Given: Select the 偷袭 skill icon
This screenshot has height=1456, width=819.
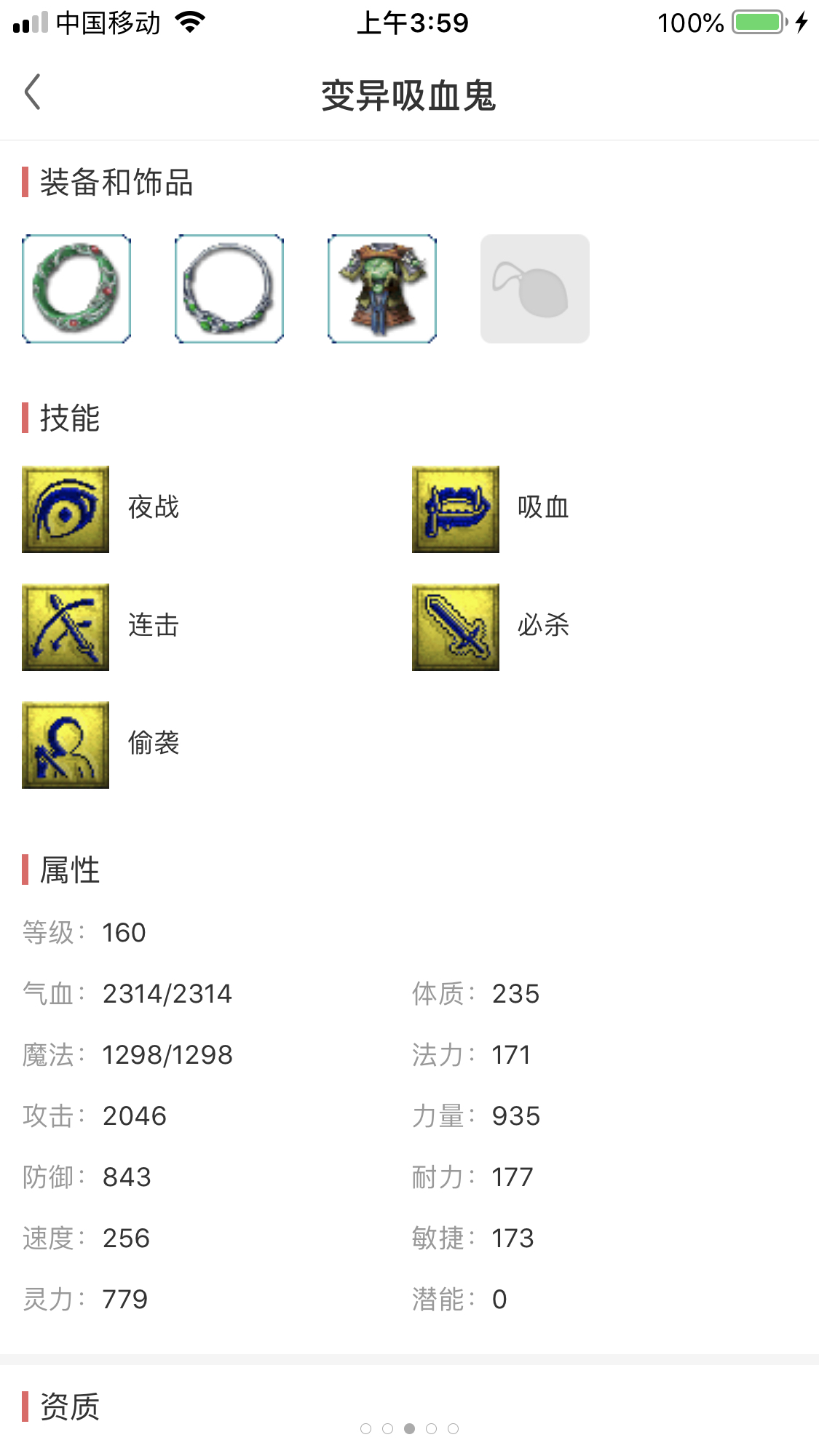Looking at the screenshot, I should [x=66, y=745].
